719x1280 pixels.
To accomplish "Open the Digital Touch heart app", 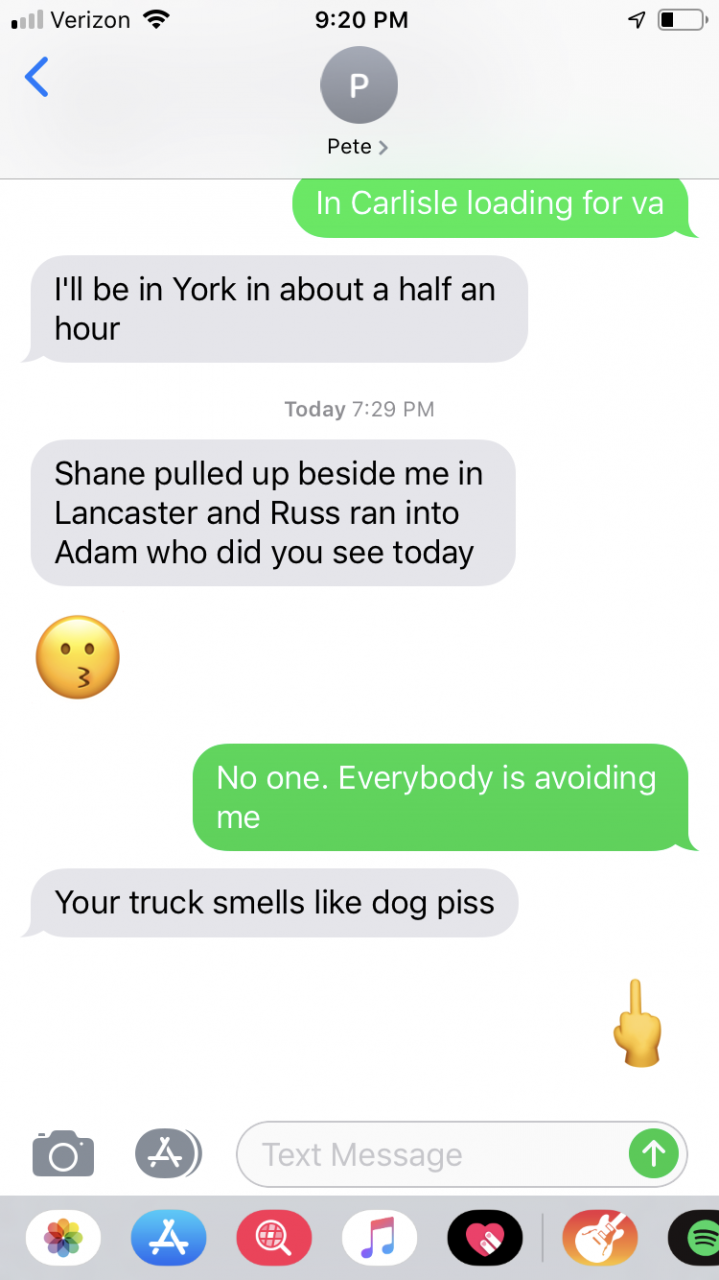I will (485, 1238).
